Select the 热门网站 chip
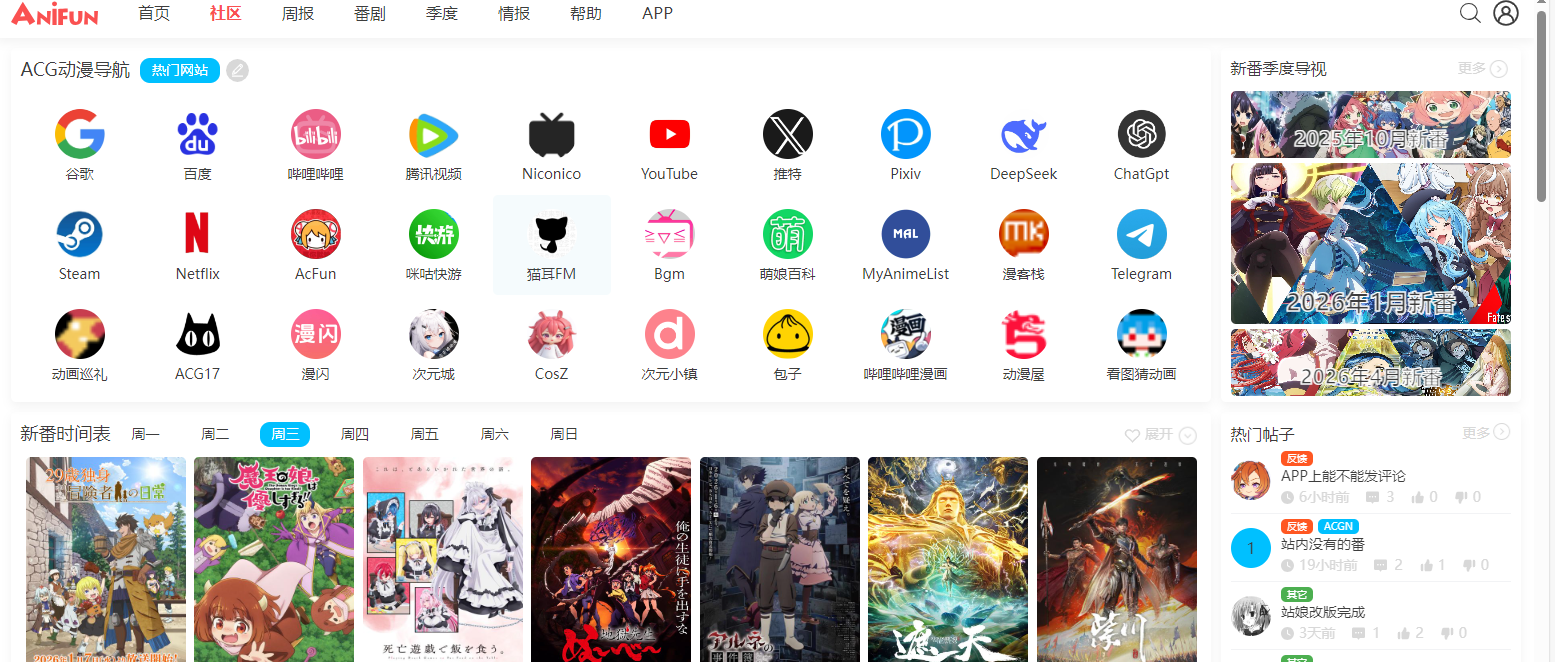1555x662 pixels. [x=180, y=70]
